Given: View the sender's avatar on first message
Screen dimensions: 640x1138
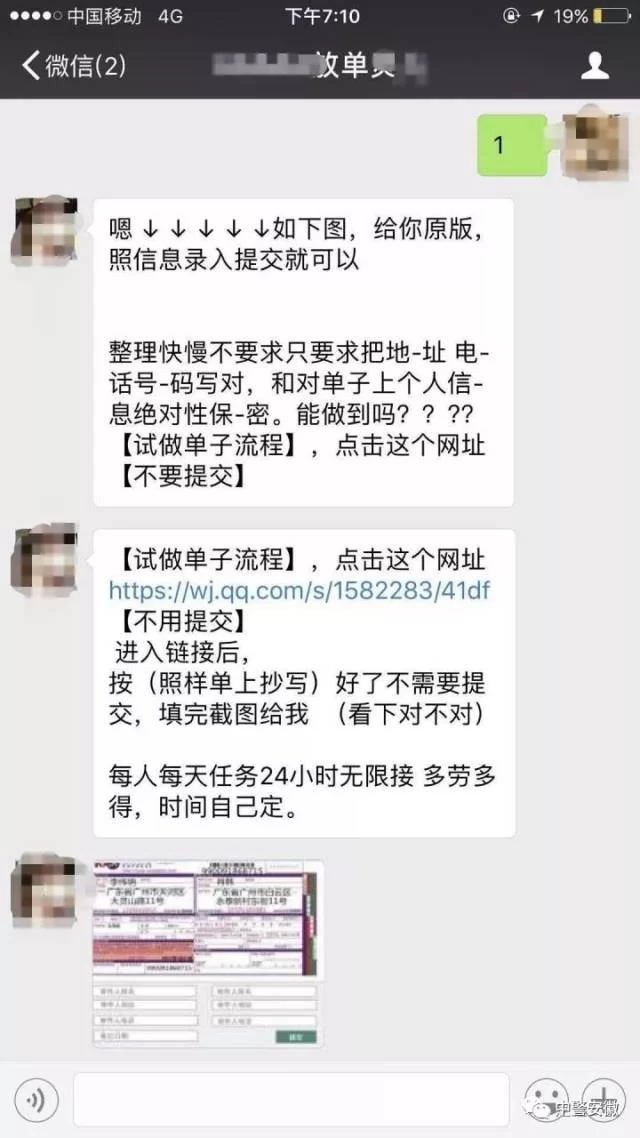Looking at the screenshot, I should pyautogui.click(x=45, y=231).
